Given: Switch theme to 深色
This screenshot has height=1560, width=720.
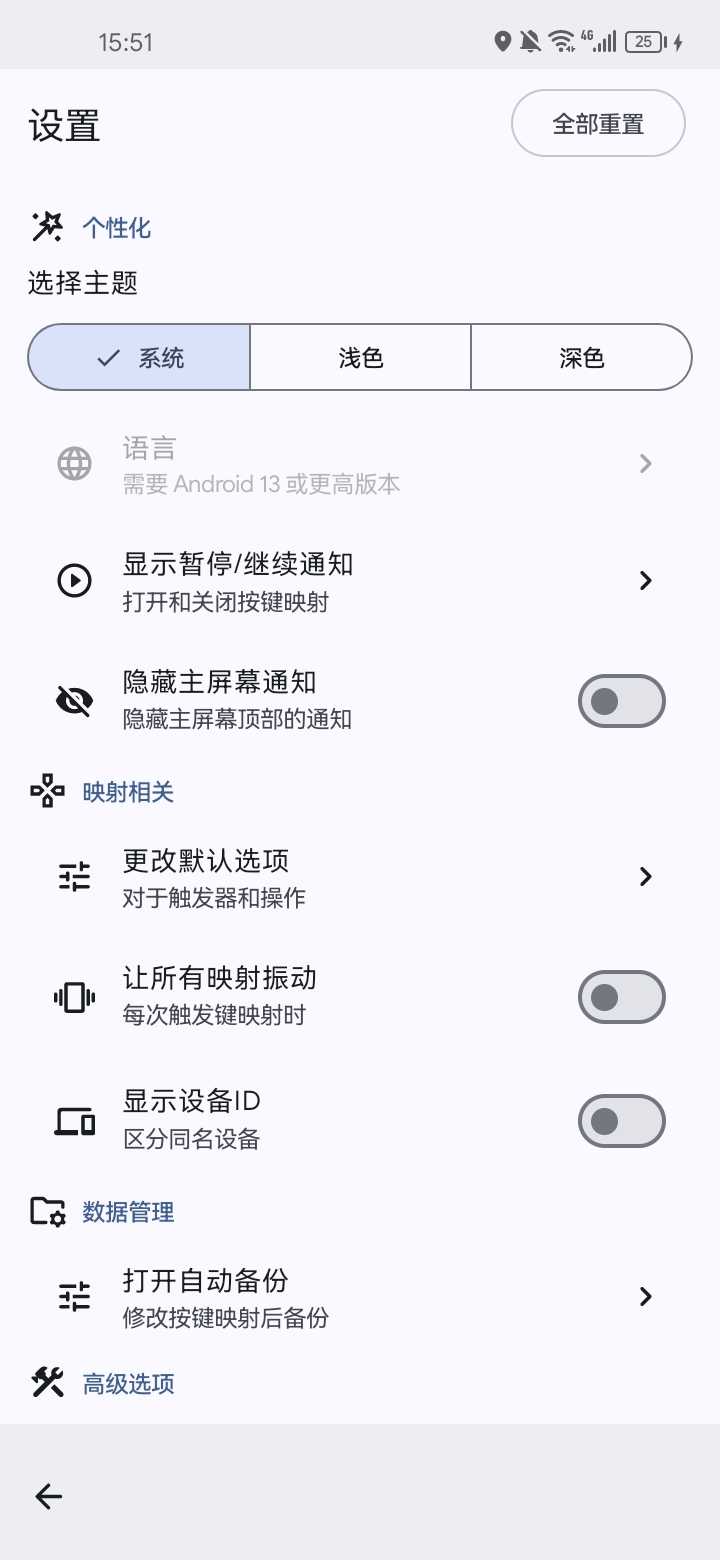Looking at the screenshot, I should pos(581,357).
